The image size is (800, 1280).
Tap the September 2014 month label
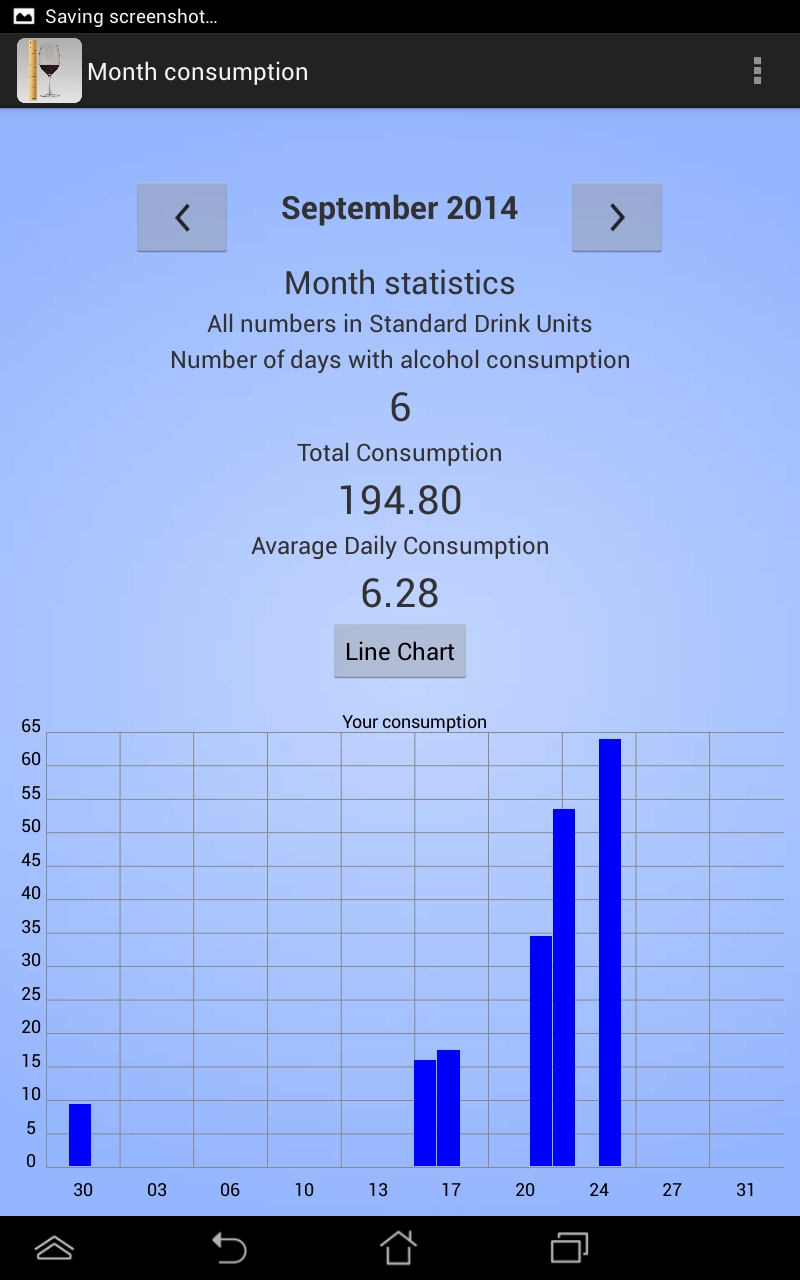(399, 208)
